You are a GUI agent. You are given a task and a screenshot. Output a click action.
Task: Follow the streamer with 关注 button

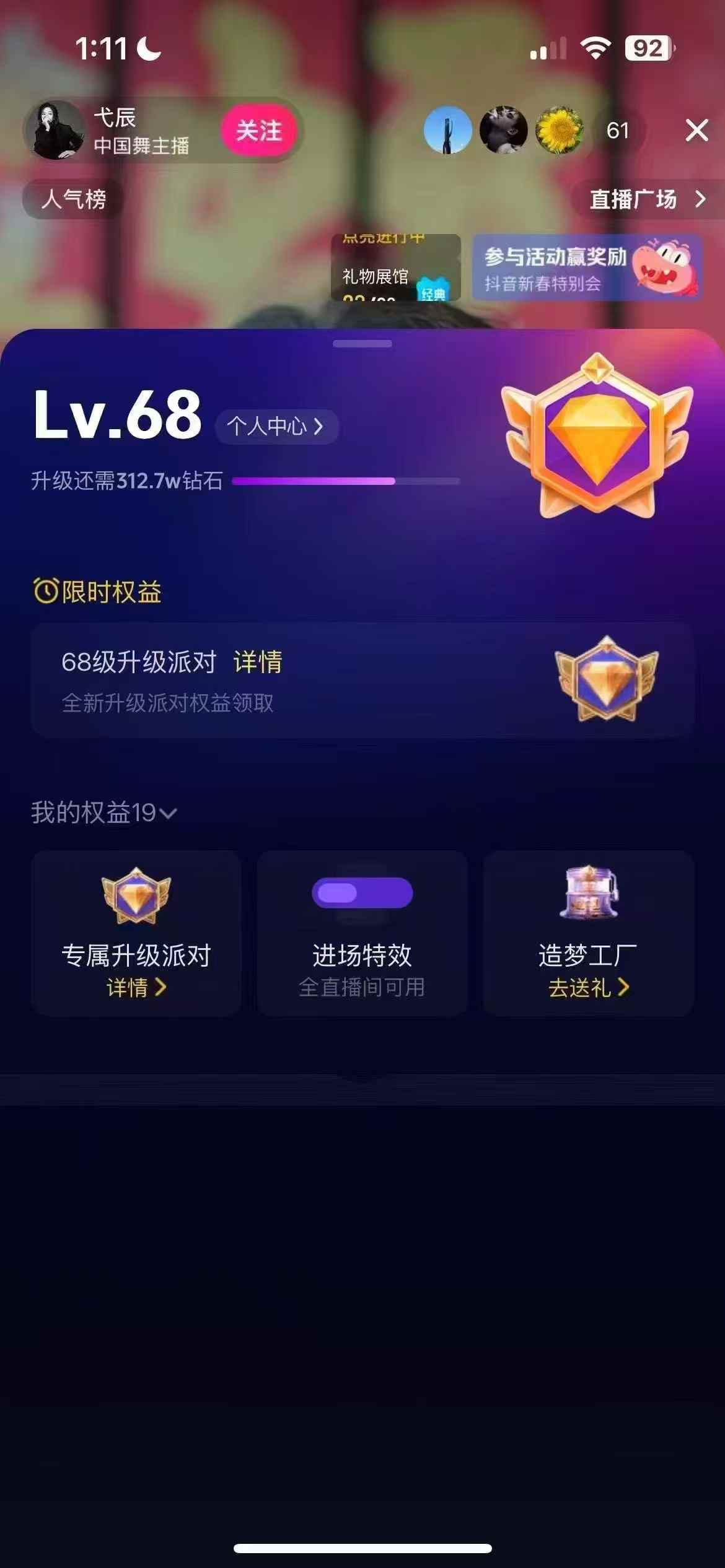click(259, 131)
